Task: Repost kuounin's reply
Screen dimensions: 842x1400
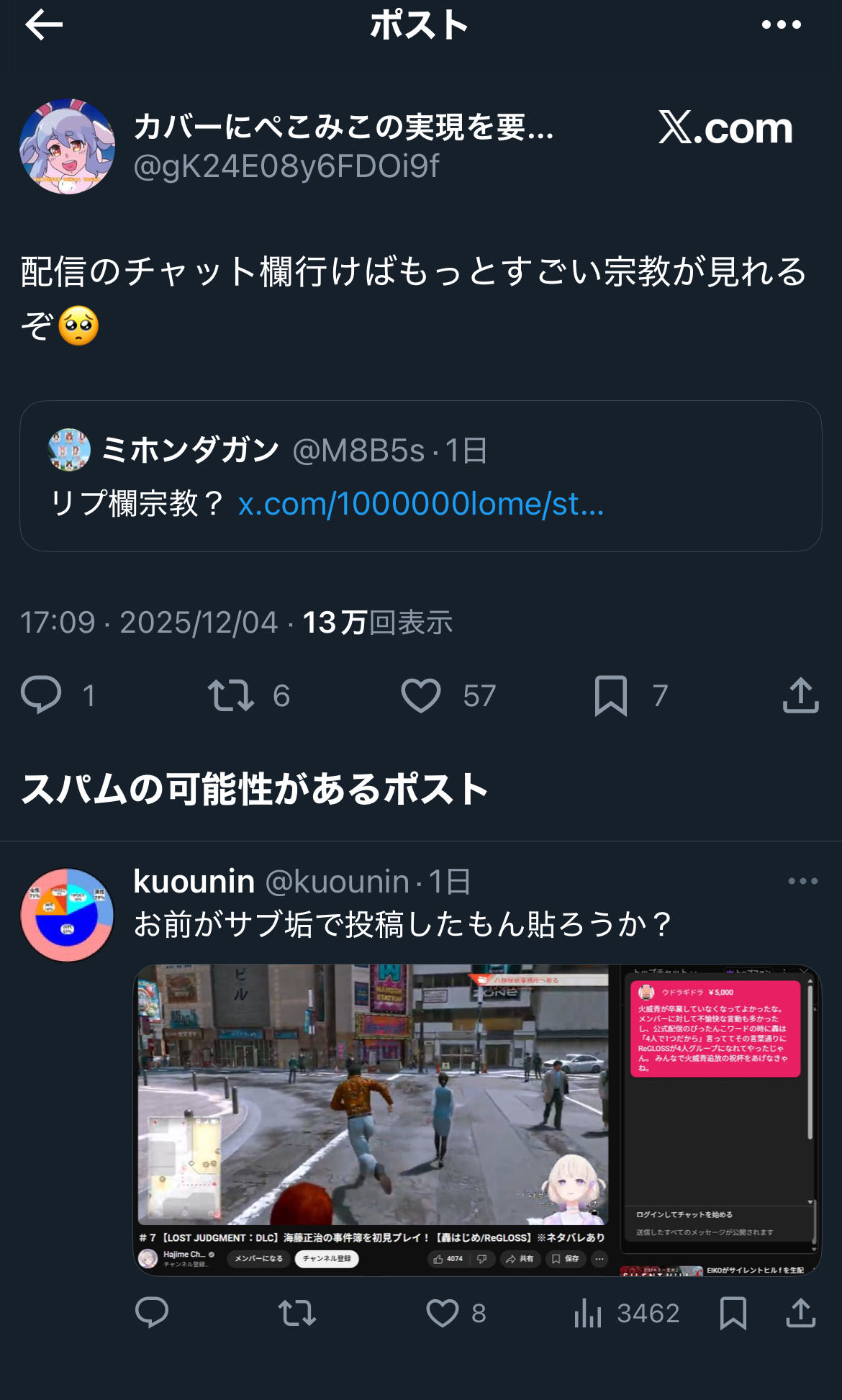Action: pos(296,1313)
